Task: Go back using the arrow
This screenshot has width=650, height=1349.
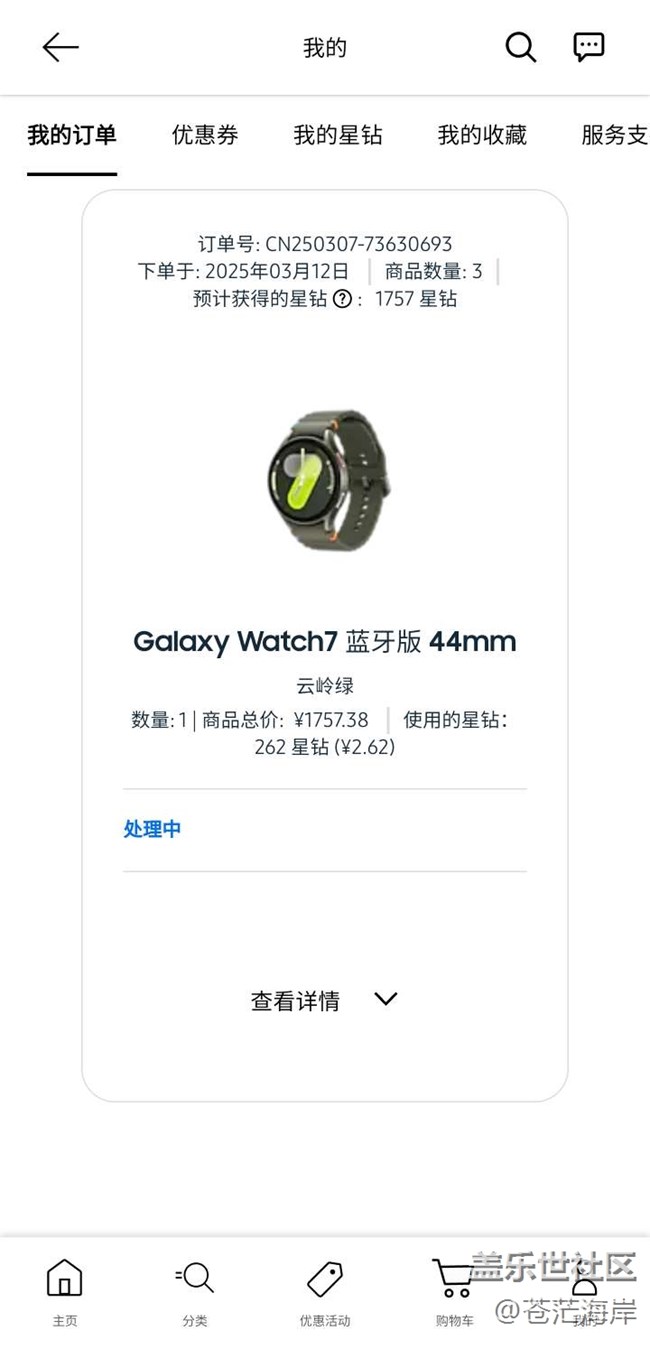Action: pyautogui.click(x=60, y=47)
